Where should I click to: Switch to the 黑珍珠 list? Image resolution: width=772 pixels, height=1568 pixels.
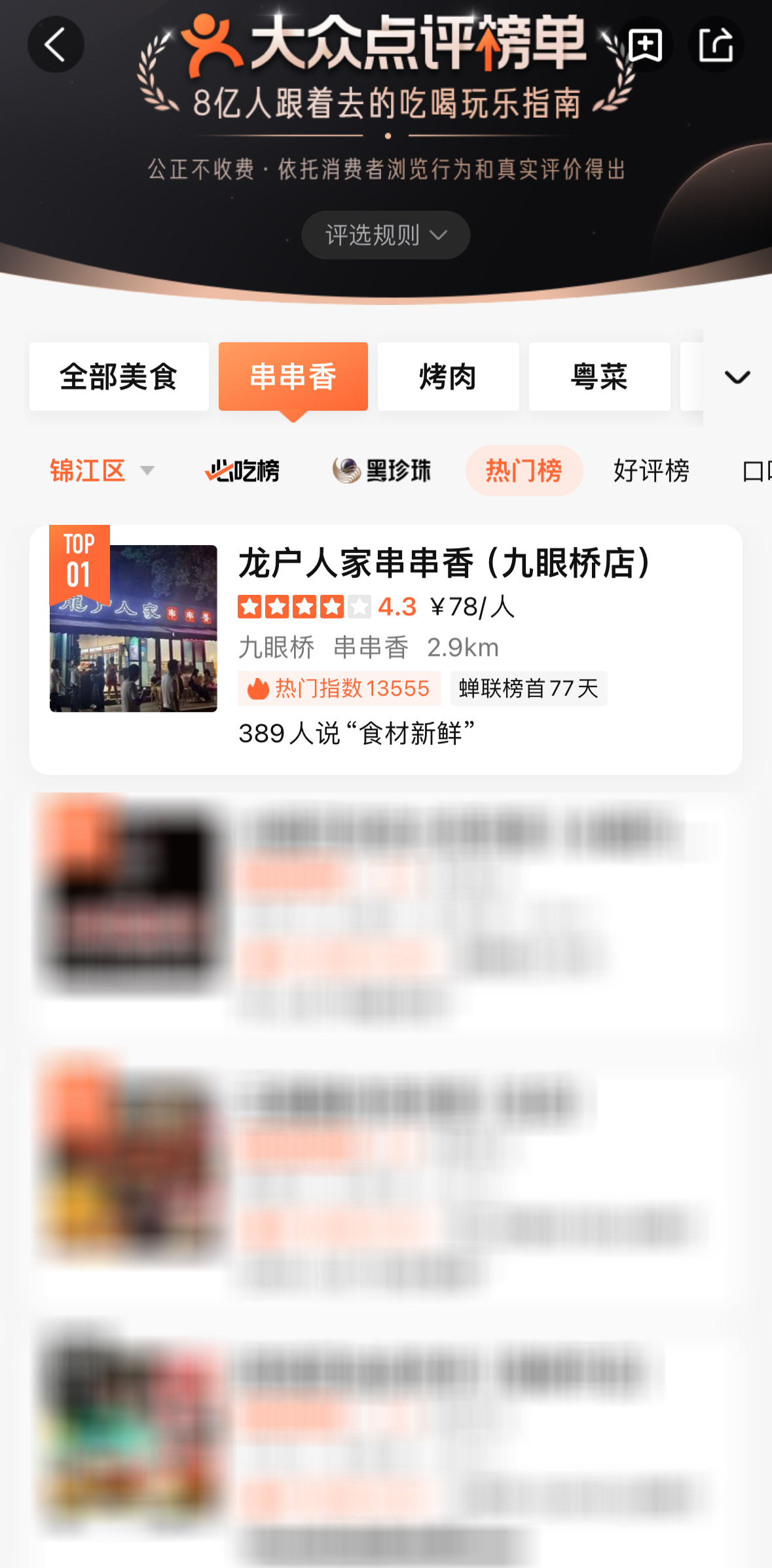tap(382, 471)
